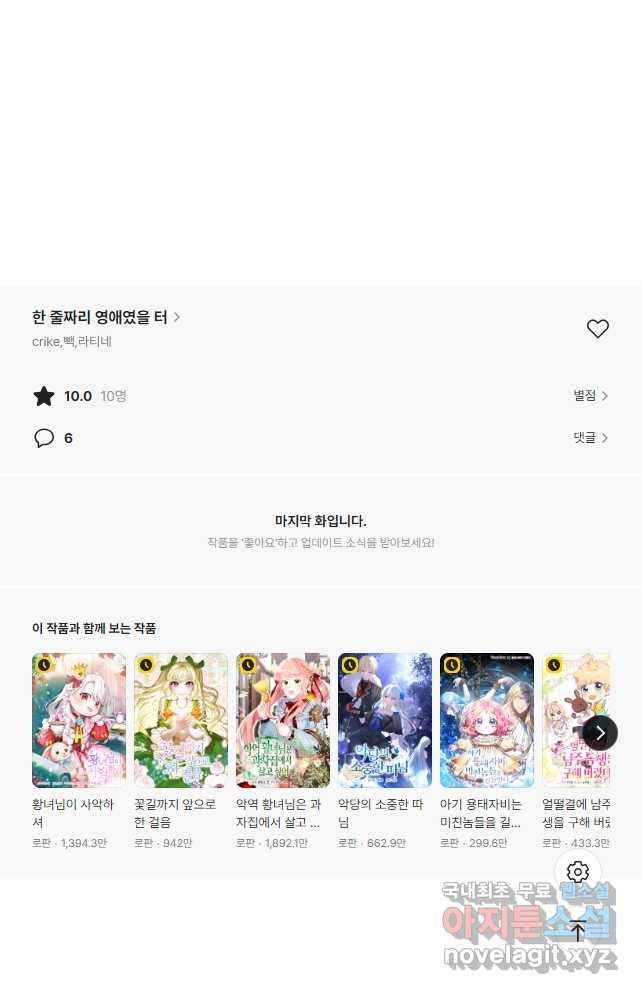Viewport: 642px width, 994px height.
Task: Open the 별점 rating page
Action: (x=590, y=396)
